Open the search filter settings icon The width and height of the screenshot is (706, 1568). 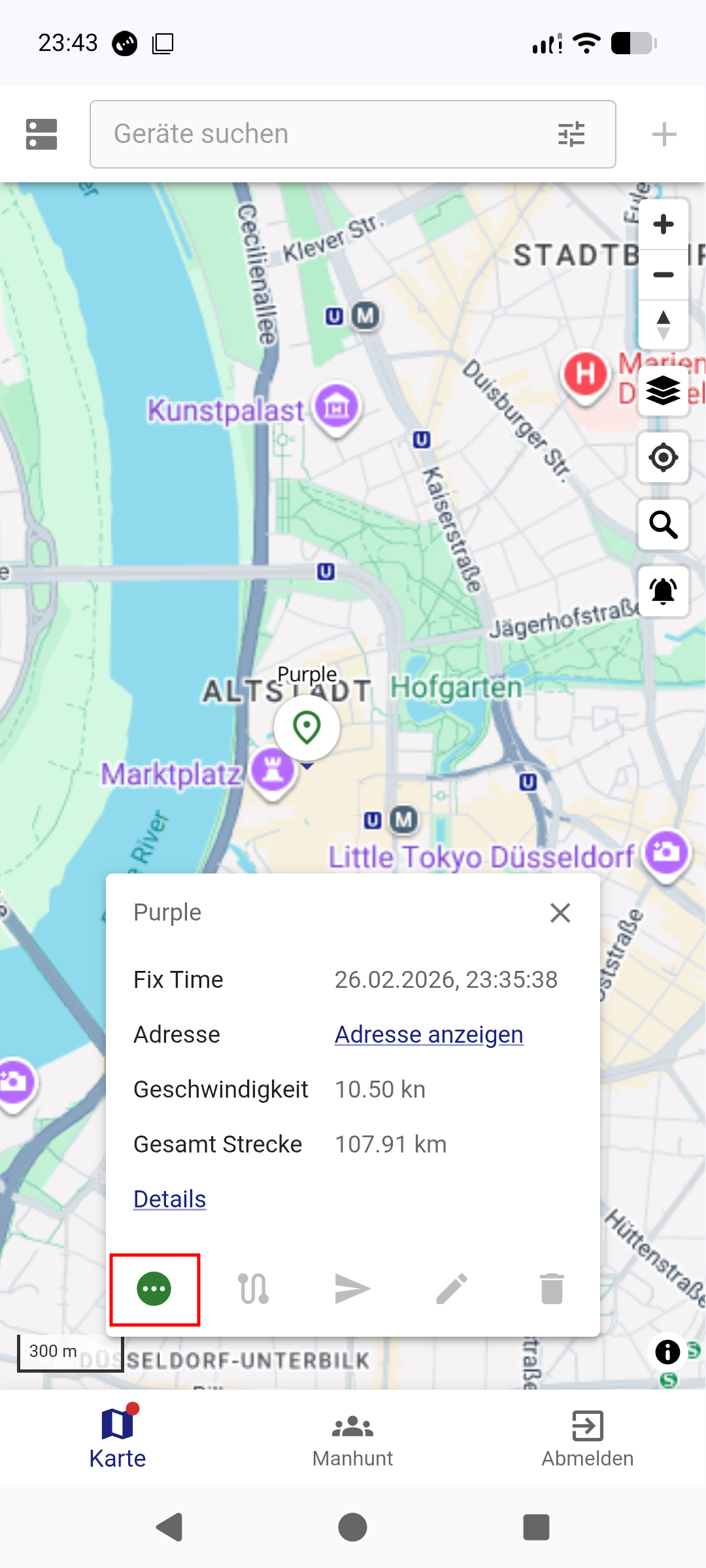(571, 134)
